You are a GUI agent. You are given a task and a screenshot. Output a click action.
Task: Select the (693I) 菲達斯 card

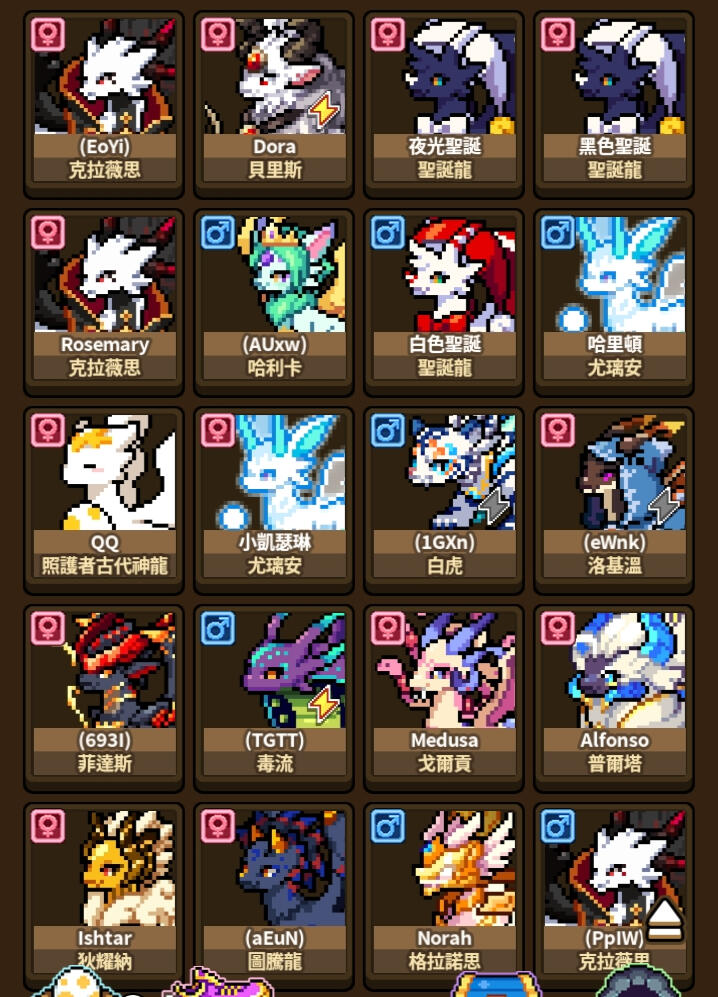point(104,694)
